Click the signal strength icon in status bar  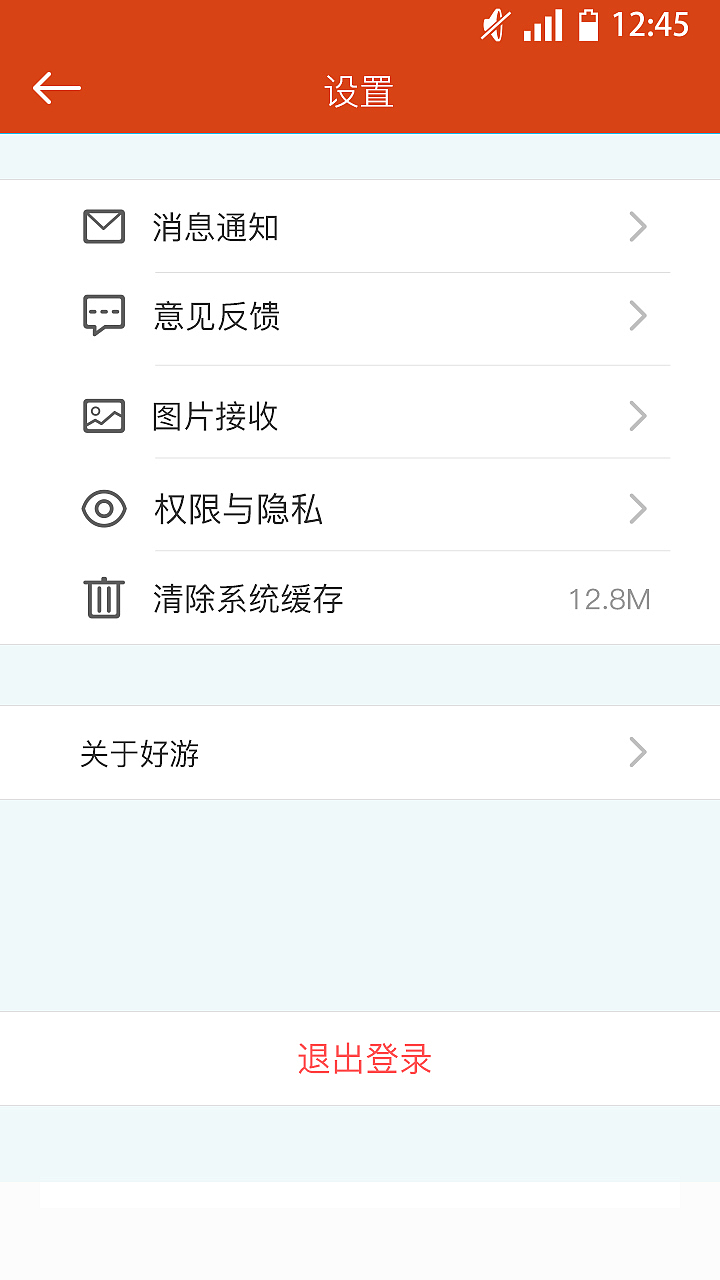tap(541, 25)
